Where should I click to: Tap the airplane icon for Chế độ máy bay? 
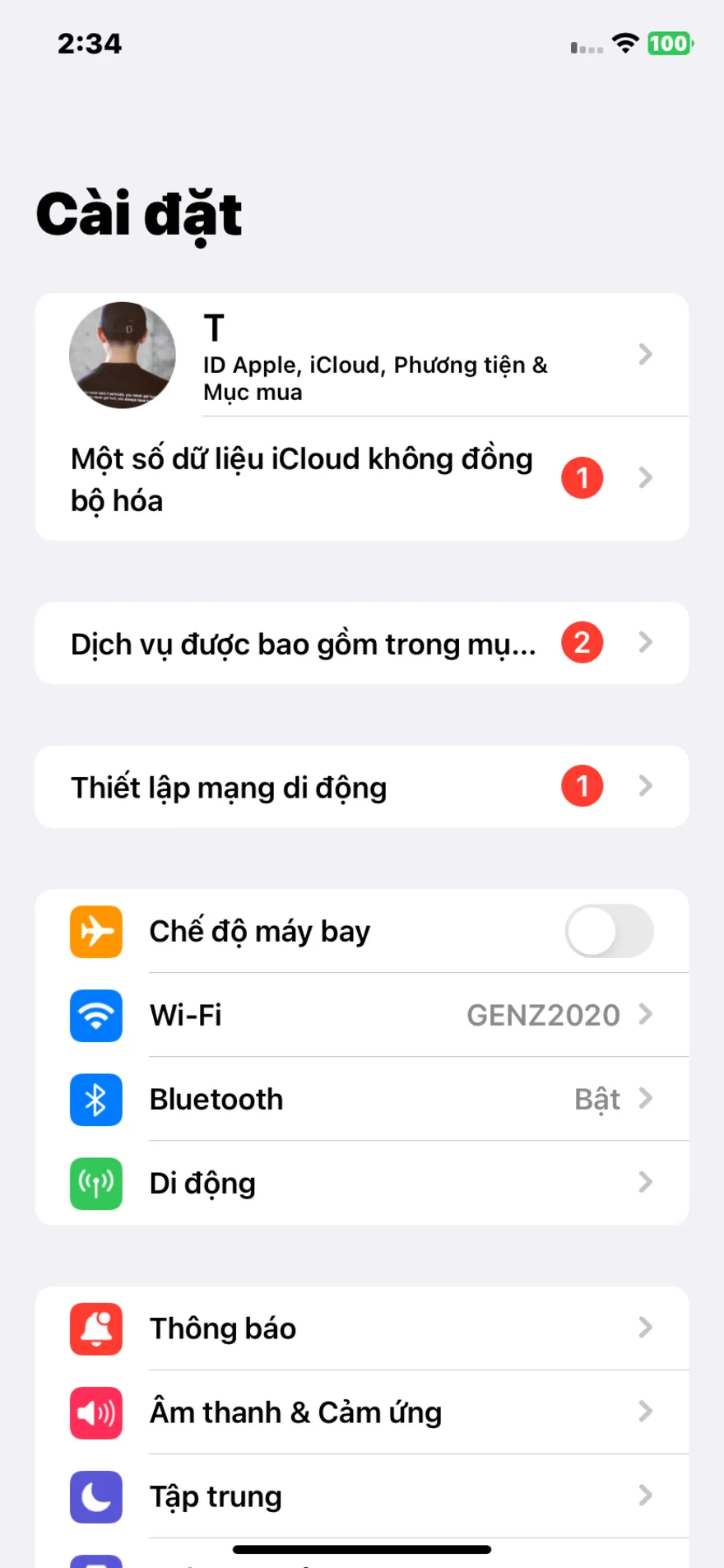pyautogui.click(x=95, y=931)
